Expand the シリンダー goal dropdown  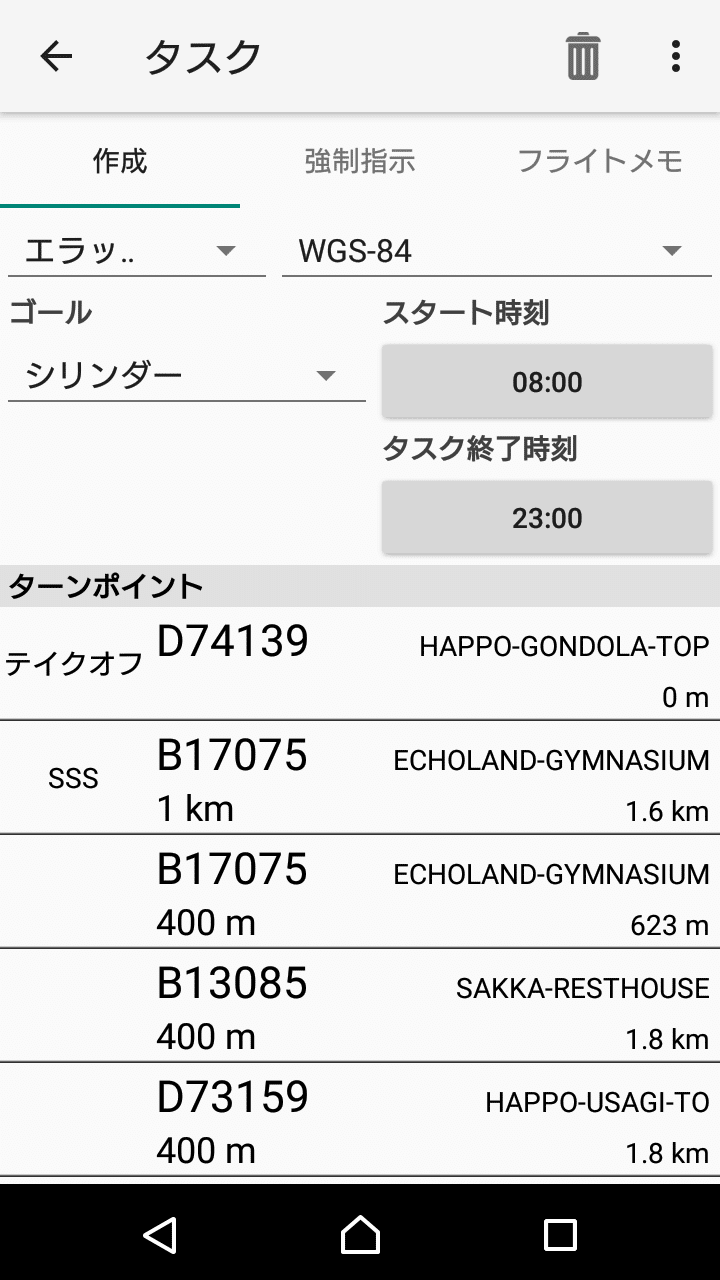click(x=186, y=376)
